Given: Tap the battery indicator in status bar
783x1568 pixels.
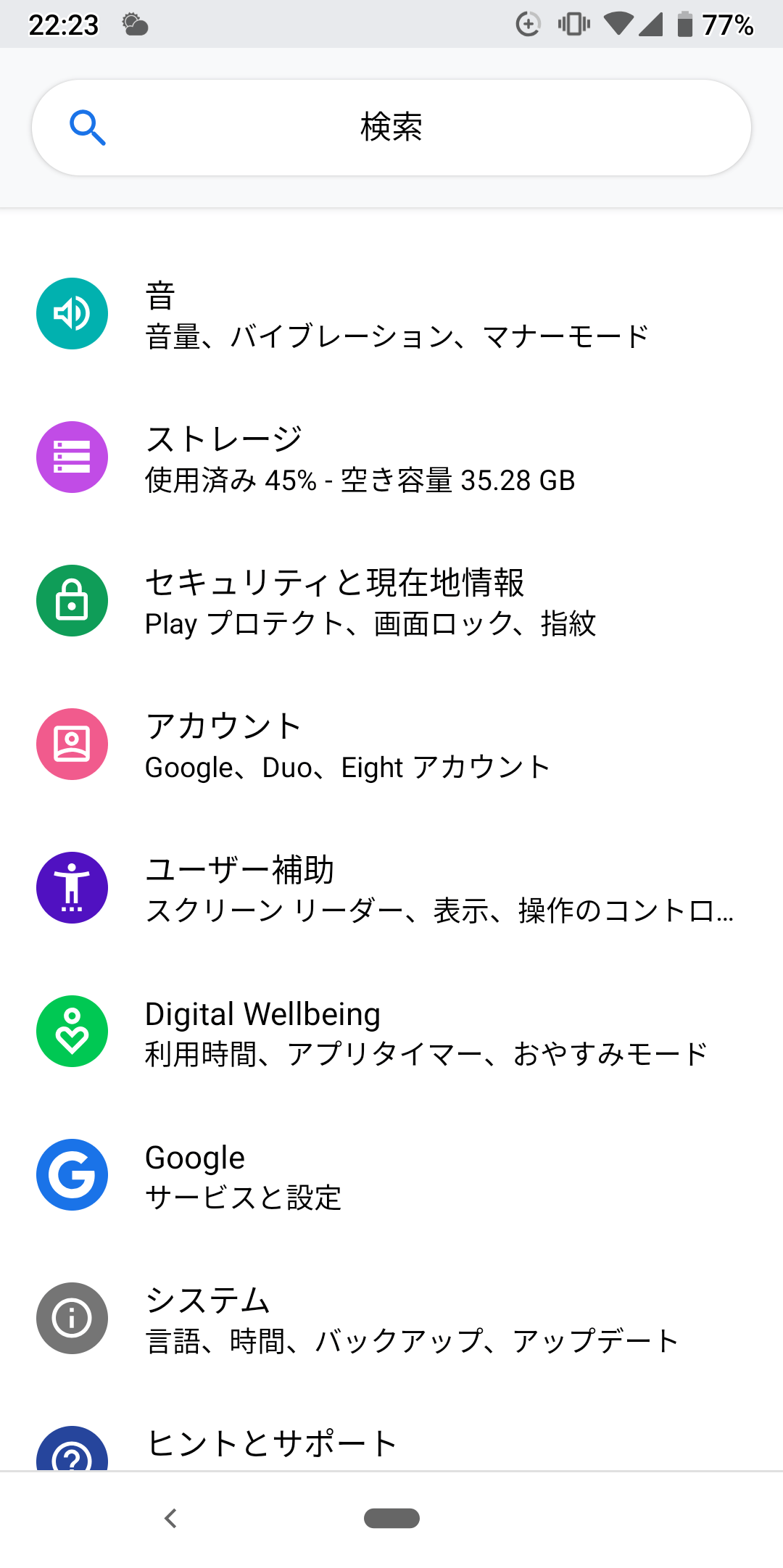Looking at the screenshot, I should 682,24.
